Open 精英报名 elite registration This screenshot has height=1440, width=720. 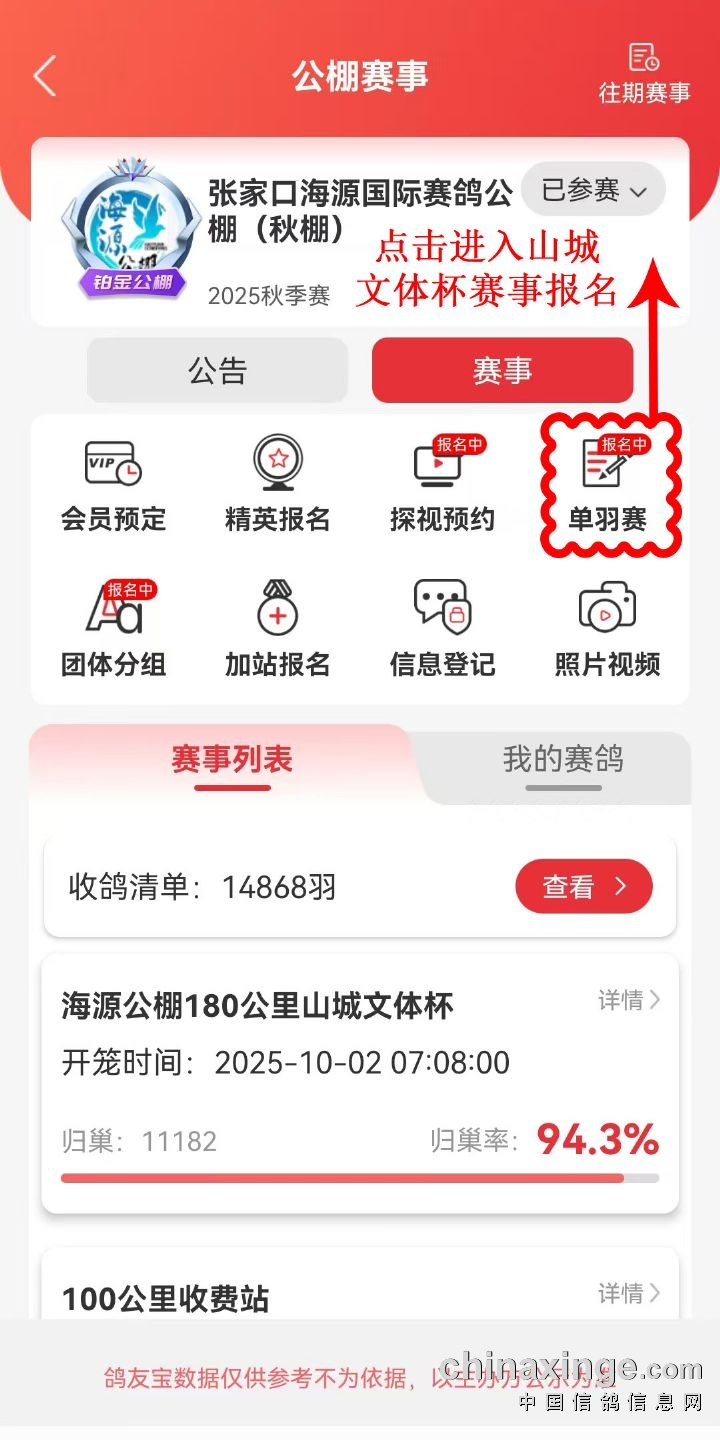click(277, 487)
